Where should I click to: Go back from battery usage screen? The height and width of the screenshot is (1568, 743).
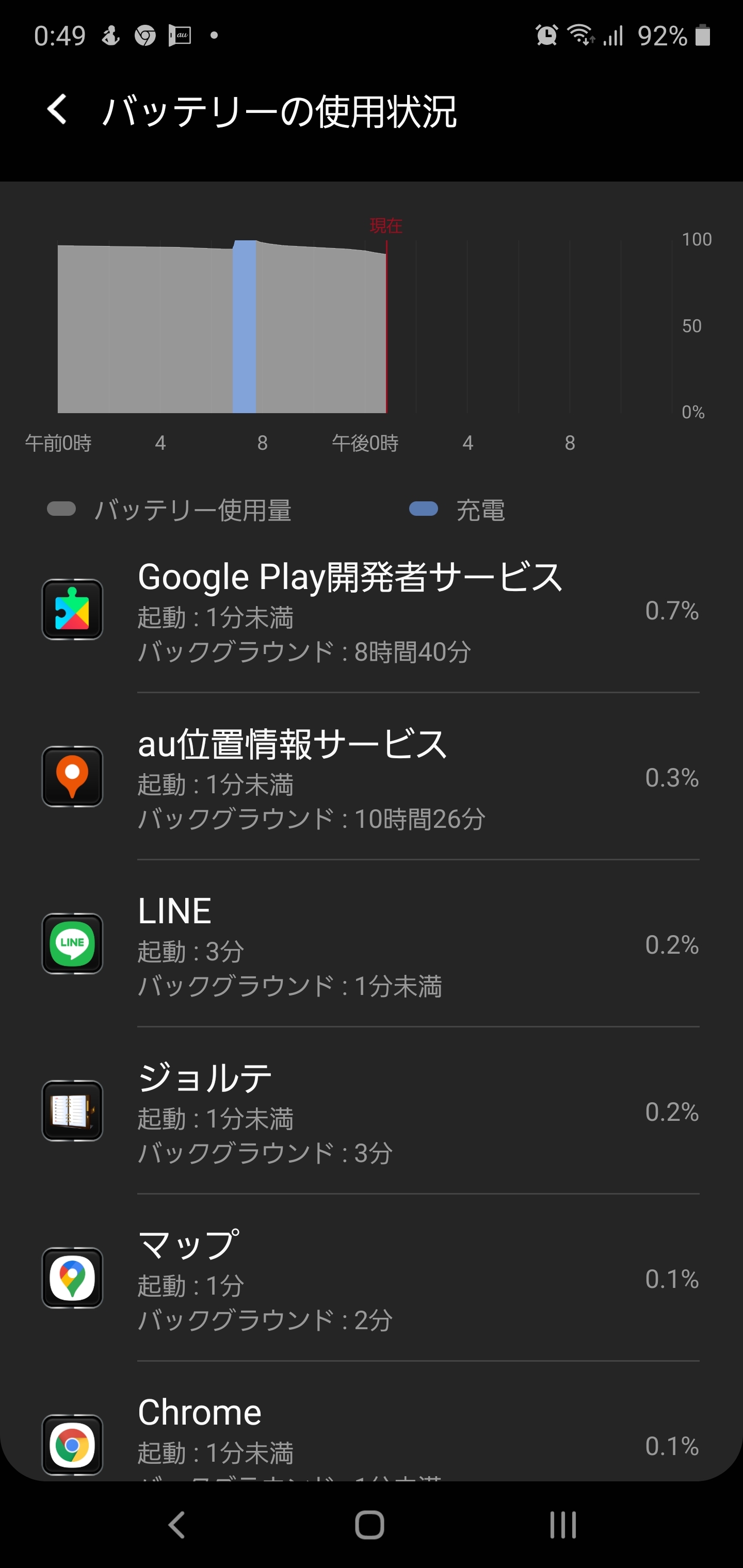pos(57,110)
